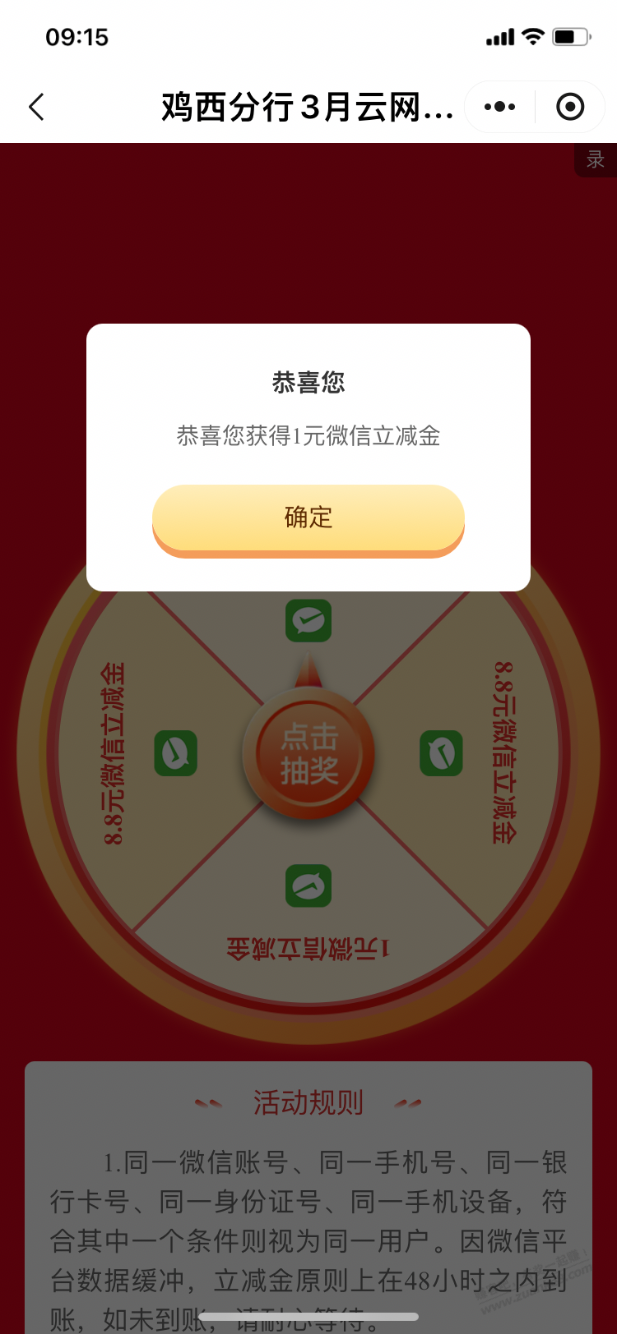Go back using the top-left arrow
The image size is (617, 1334).
[37, 107]
